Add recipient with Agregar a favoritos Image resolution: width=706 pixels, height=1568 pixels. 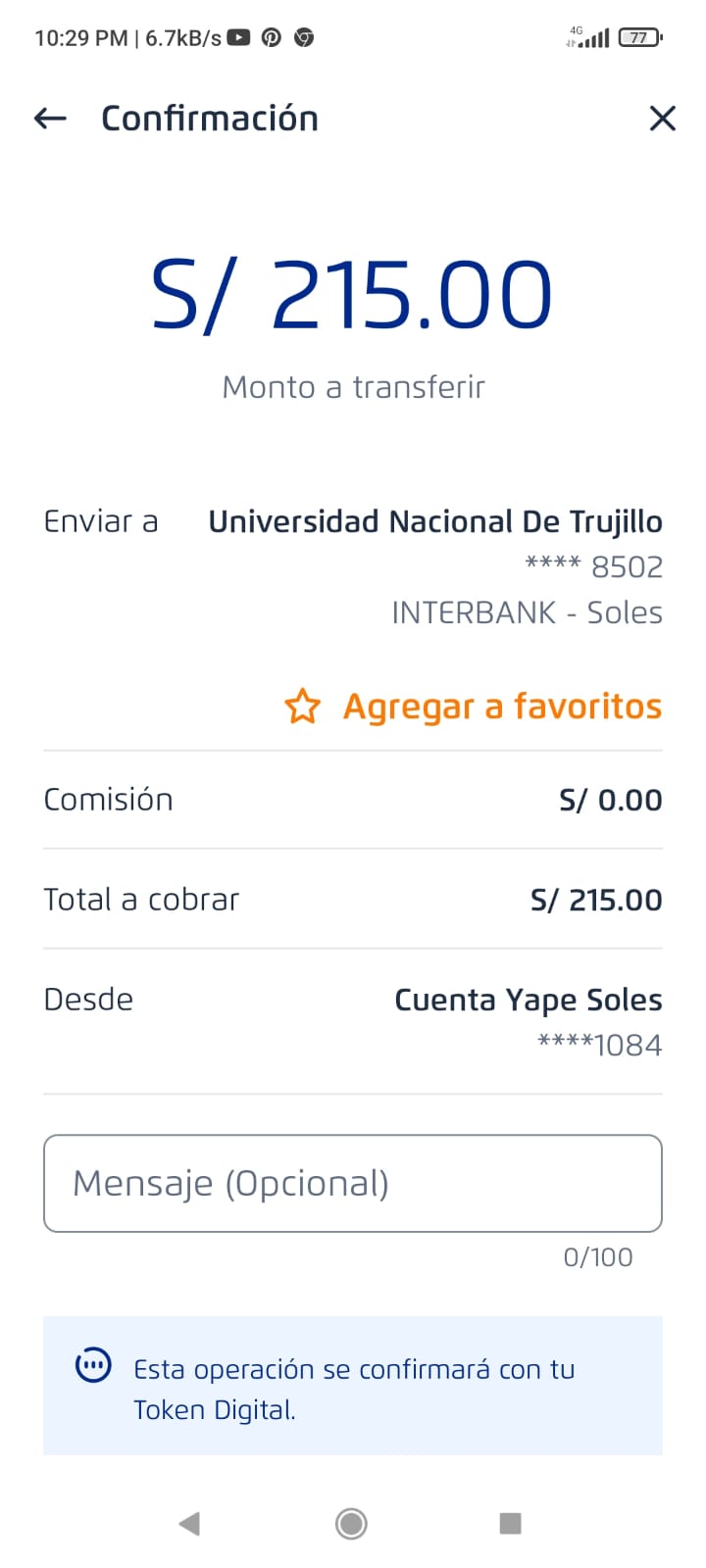[474, 707]
